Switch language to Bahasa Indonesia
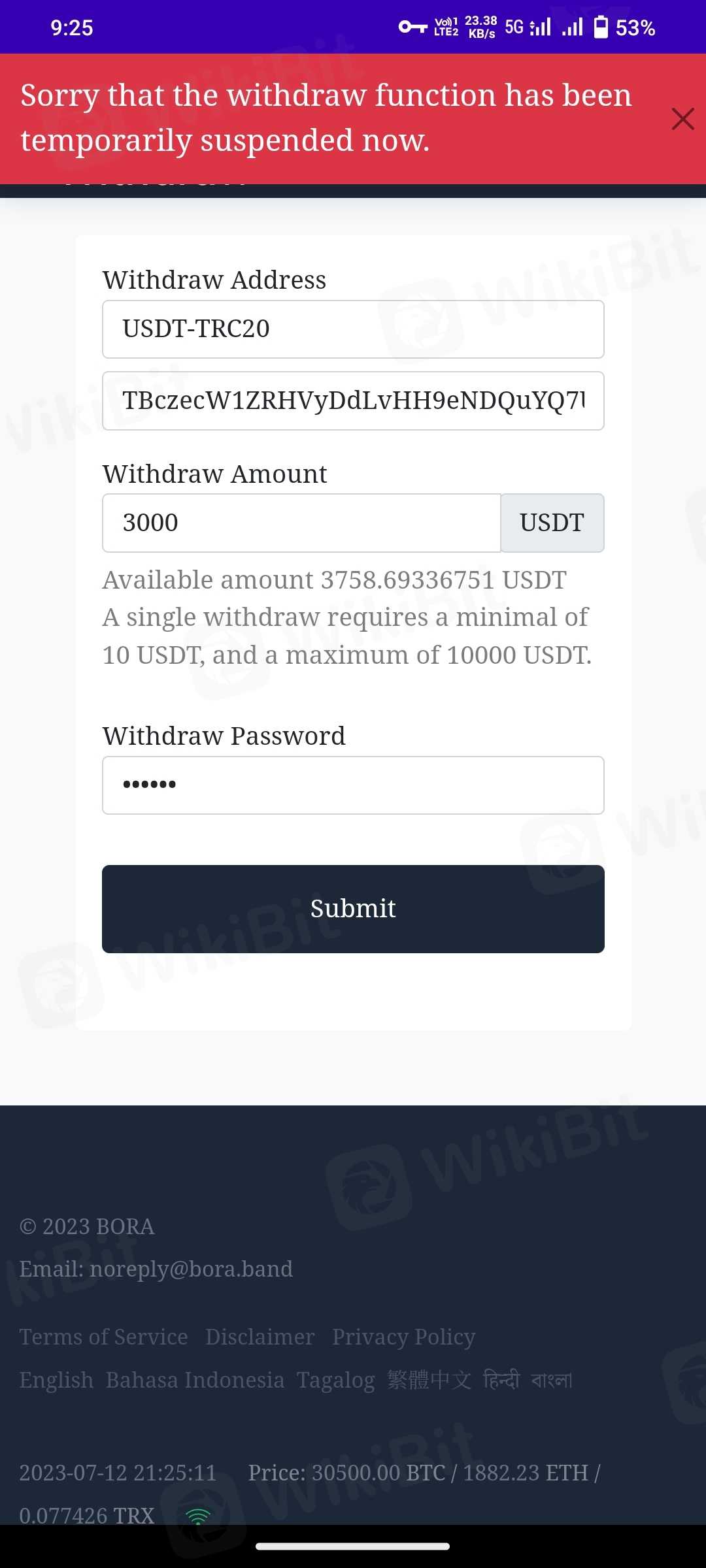 (195, 1380)
